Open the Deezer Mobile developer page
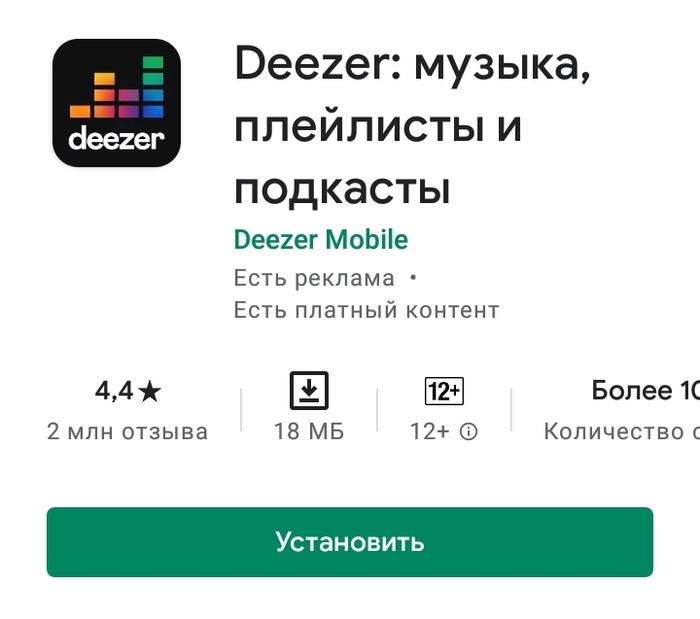 (x=320, y=240)
